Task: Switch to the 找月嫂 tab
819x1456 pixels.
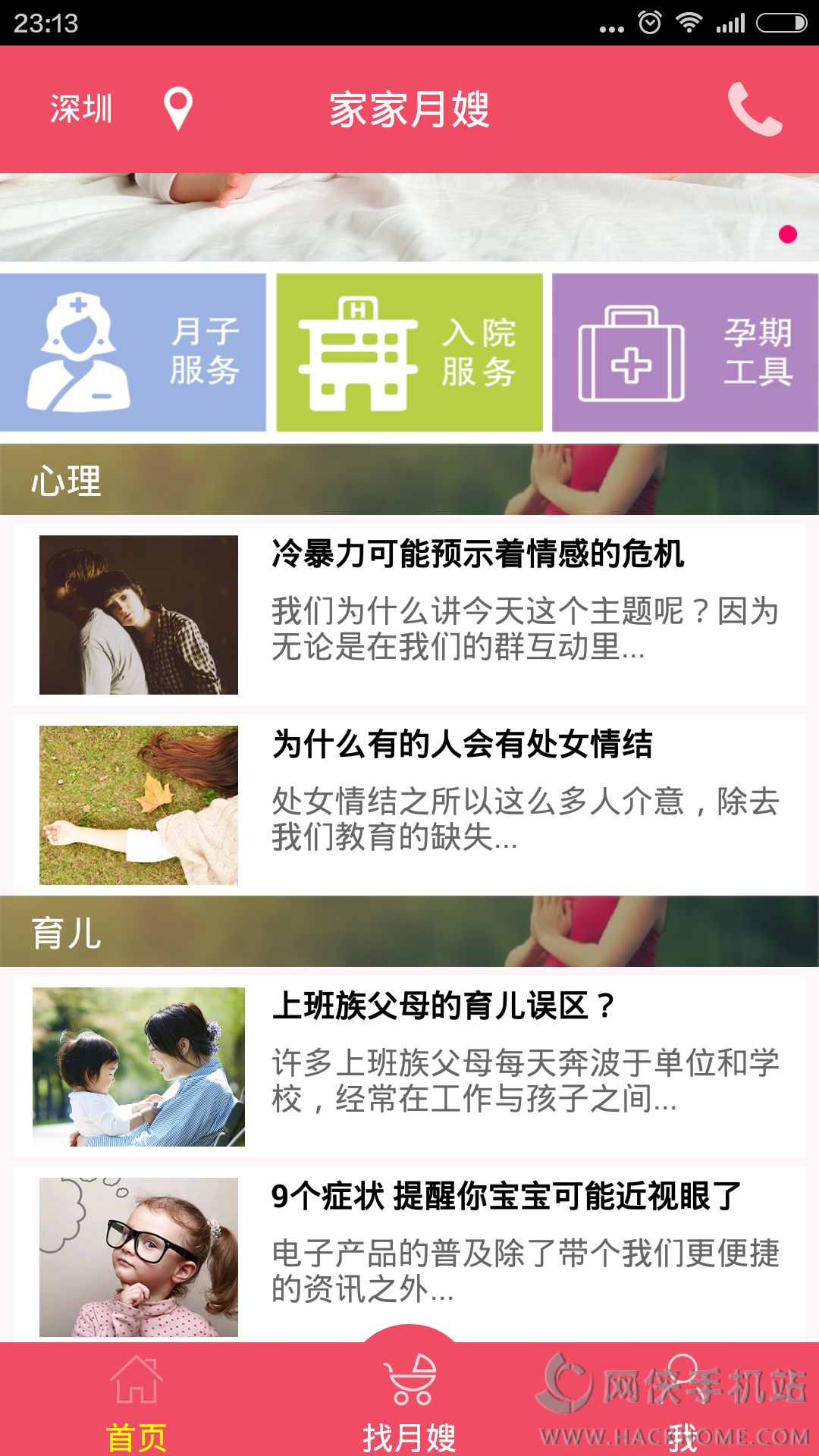Action: coord(409,1403)
